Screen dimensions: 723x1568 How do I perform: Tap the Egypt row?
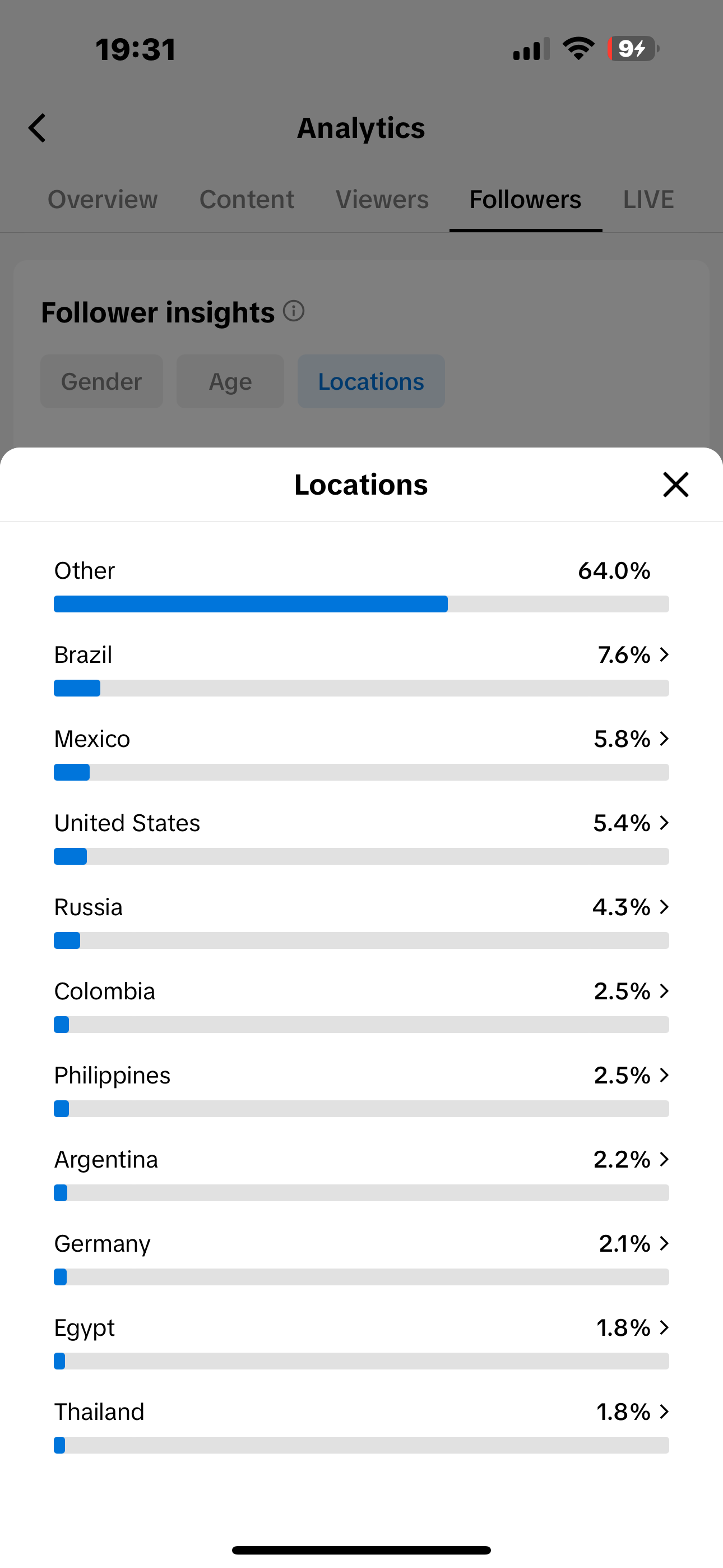pos(361,1341)
